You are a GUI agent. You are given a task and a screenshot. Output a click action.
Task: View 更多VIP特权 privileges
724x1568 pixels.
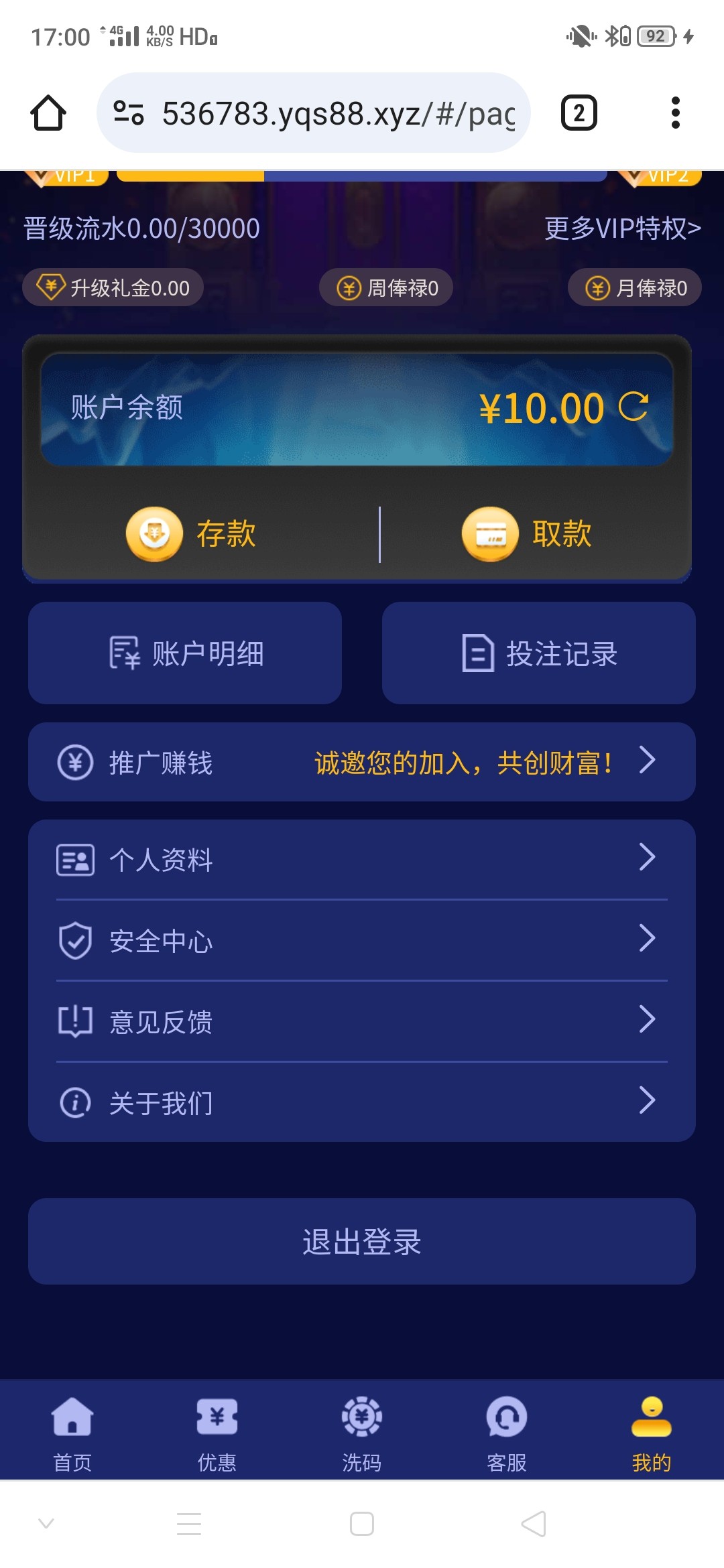(x=623, y=228)
